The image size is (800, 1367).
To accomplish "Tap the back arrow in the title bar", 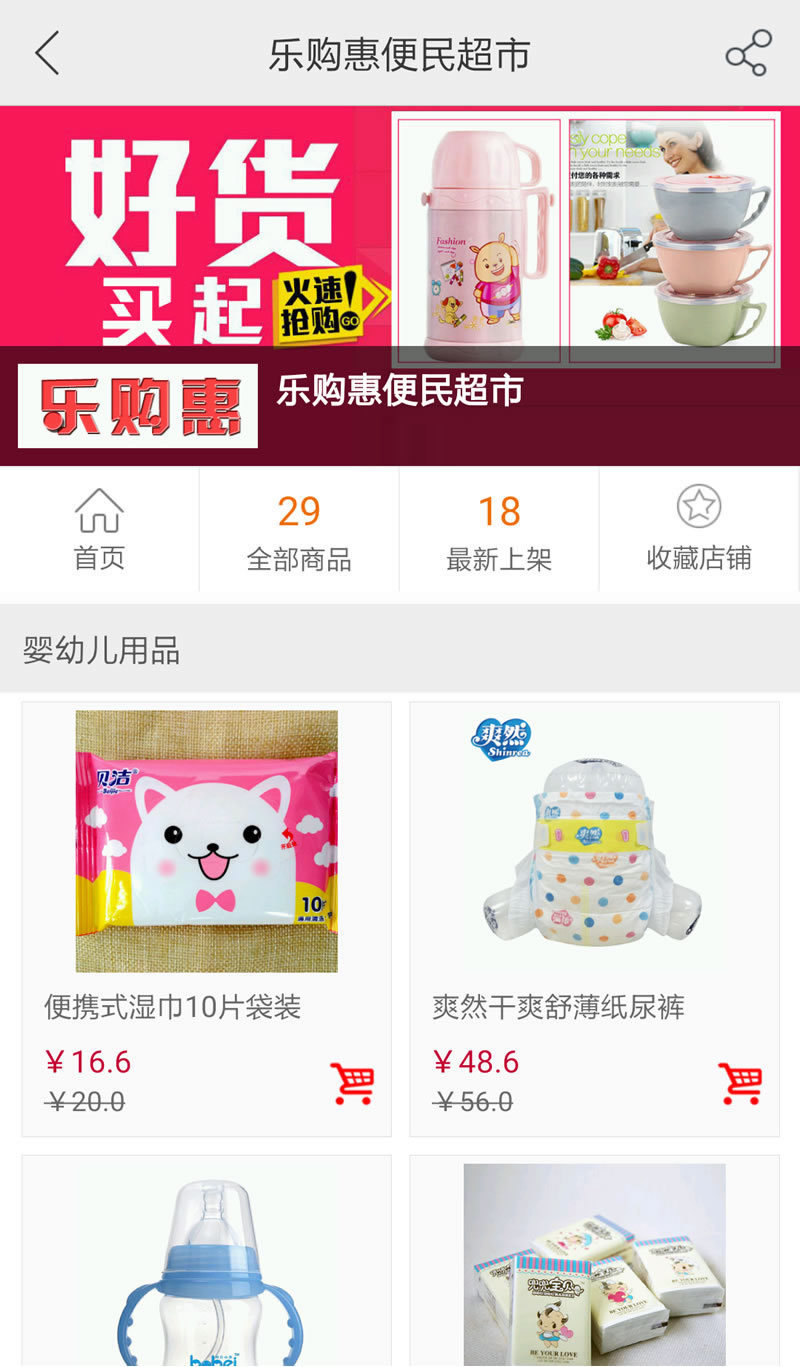I will [x=47, y=53].
